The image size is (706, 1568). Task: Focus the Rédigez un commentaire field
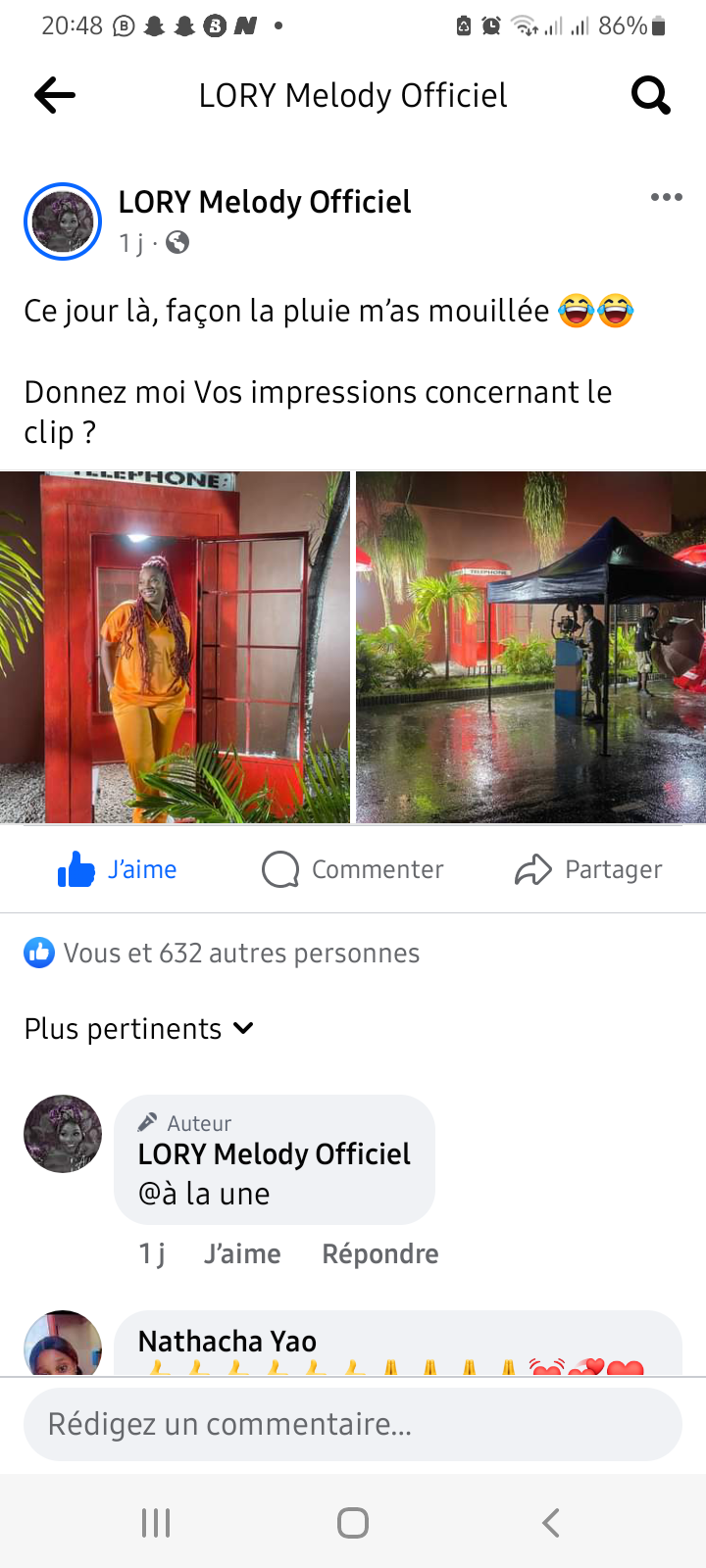pos(353,1424)
